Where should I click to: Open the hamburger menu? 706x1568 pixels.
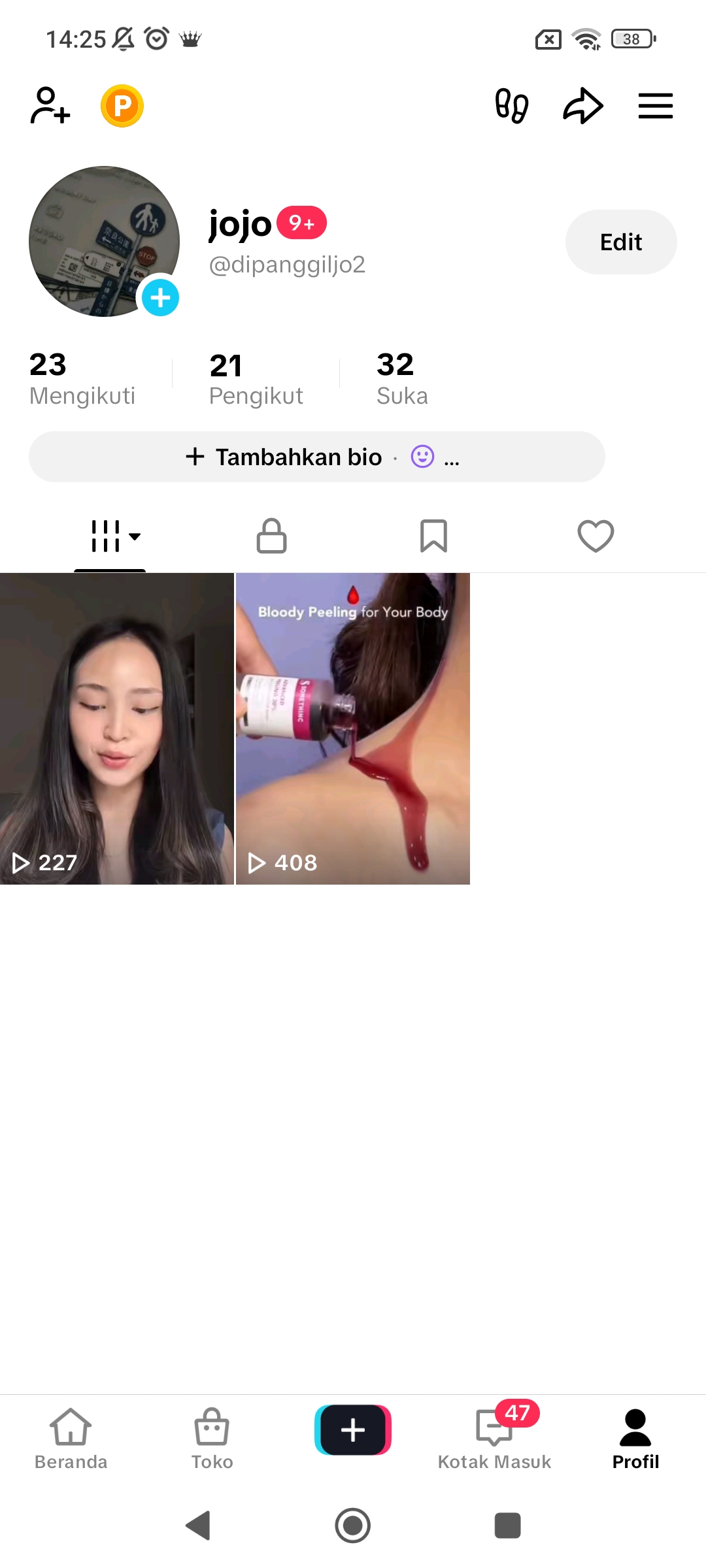pyautogui.click(x=655, y=106)
